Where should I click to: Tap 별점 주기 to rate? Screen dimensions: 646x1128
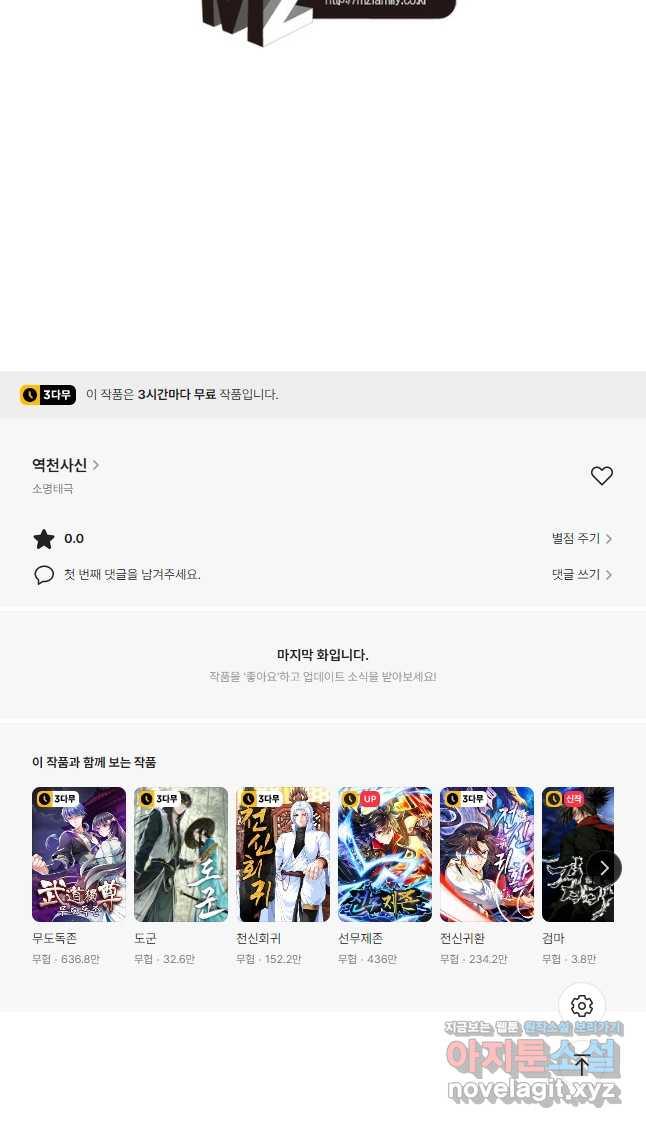(581, 539)
